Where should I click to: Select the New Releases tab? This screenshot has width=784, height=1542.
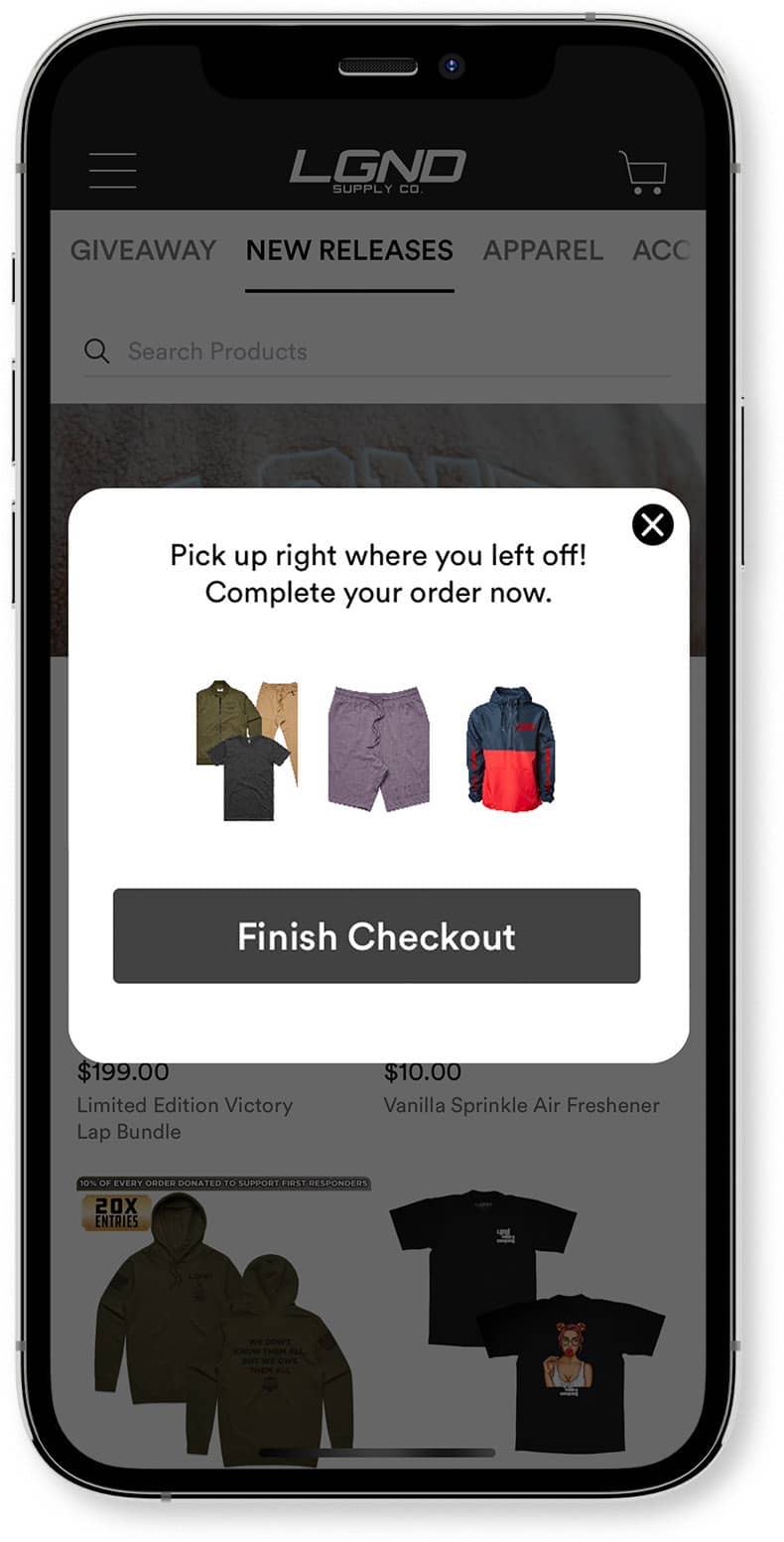tap(349, 249)
